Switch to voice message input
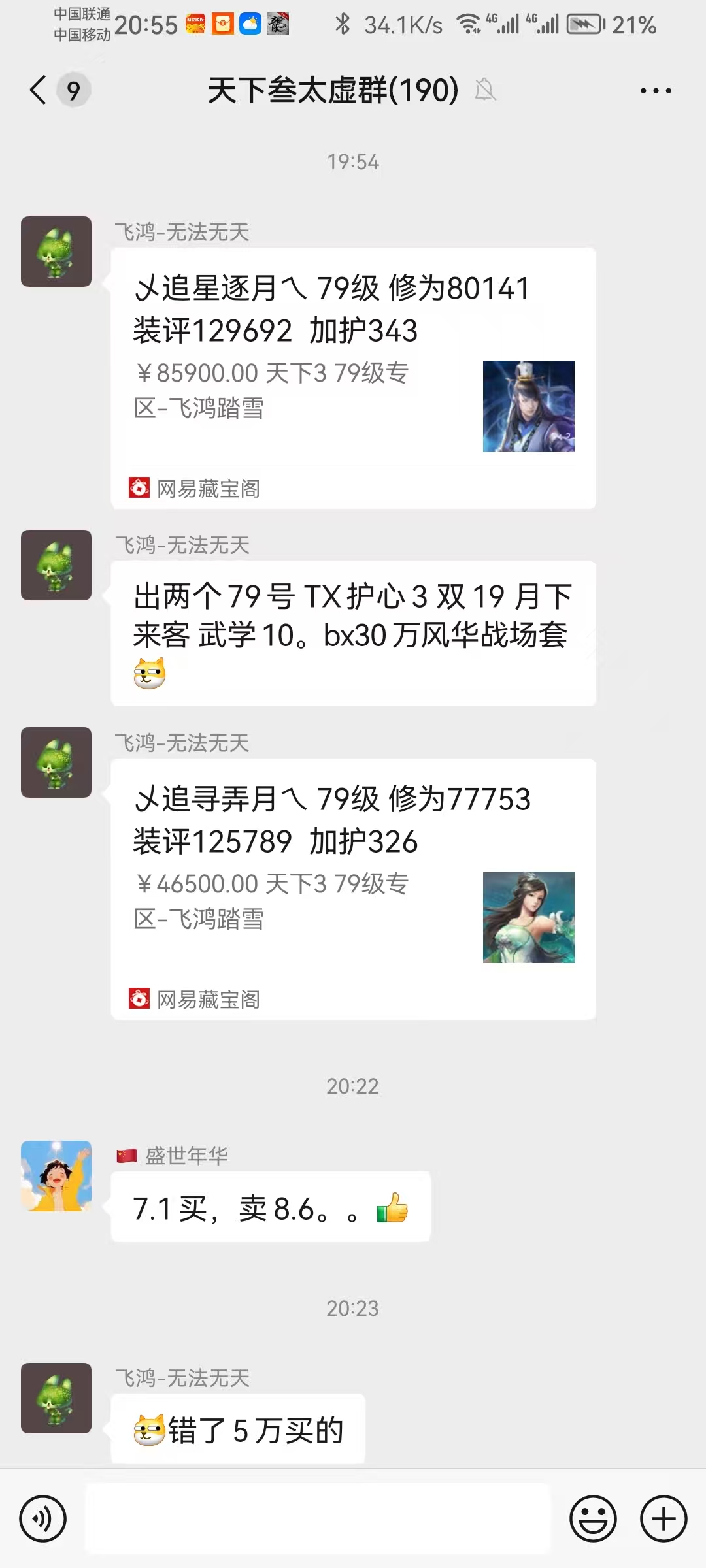Screen dimensions: 706x1568 point(43,1518)
